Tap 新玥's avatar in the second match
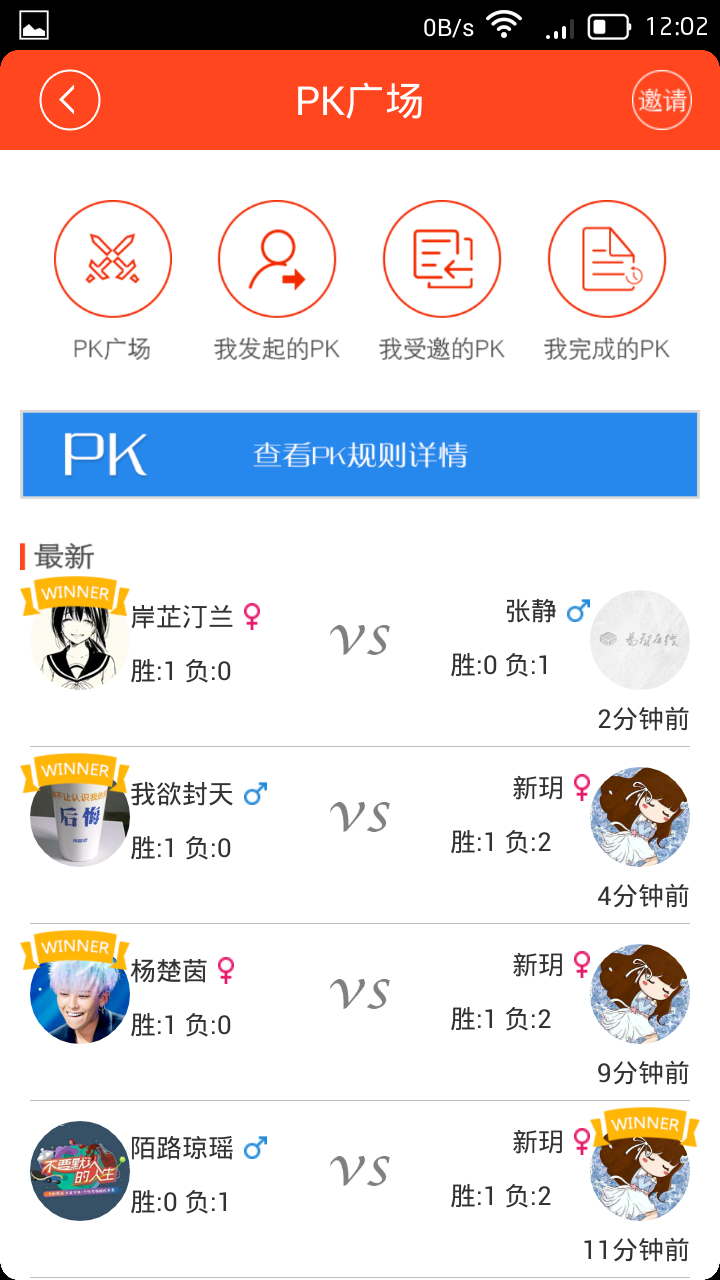The image size is (720, 1280). click(x=640, y=817)
